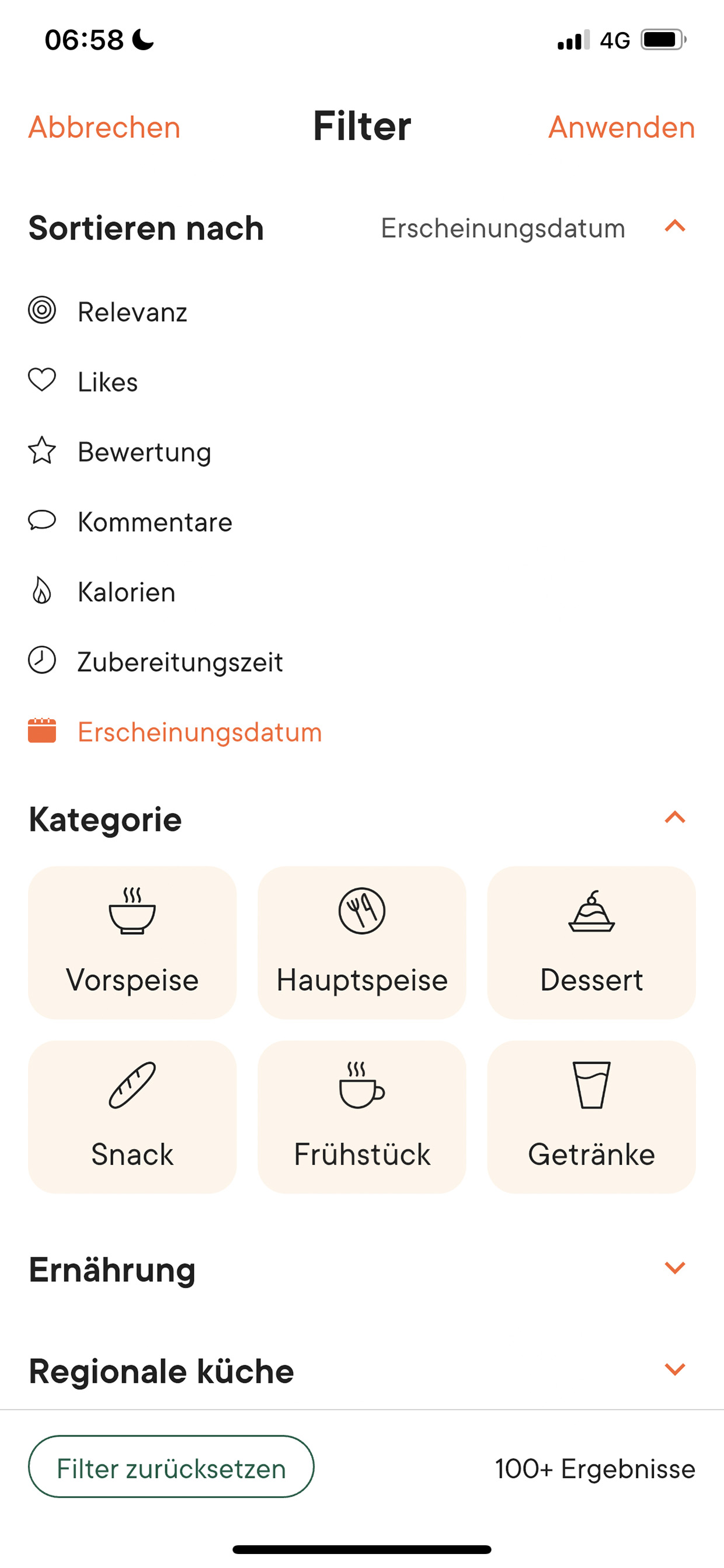Tap Abbrechen to cancel filtering
724x1568 pixels.
coord(104,127)
